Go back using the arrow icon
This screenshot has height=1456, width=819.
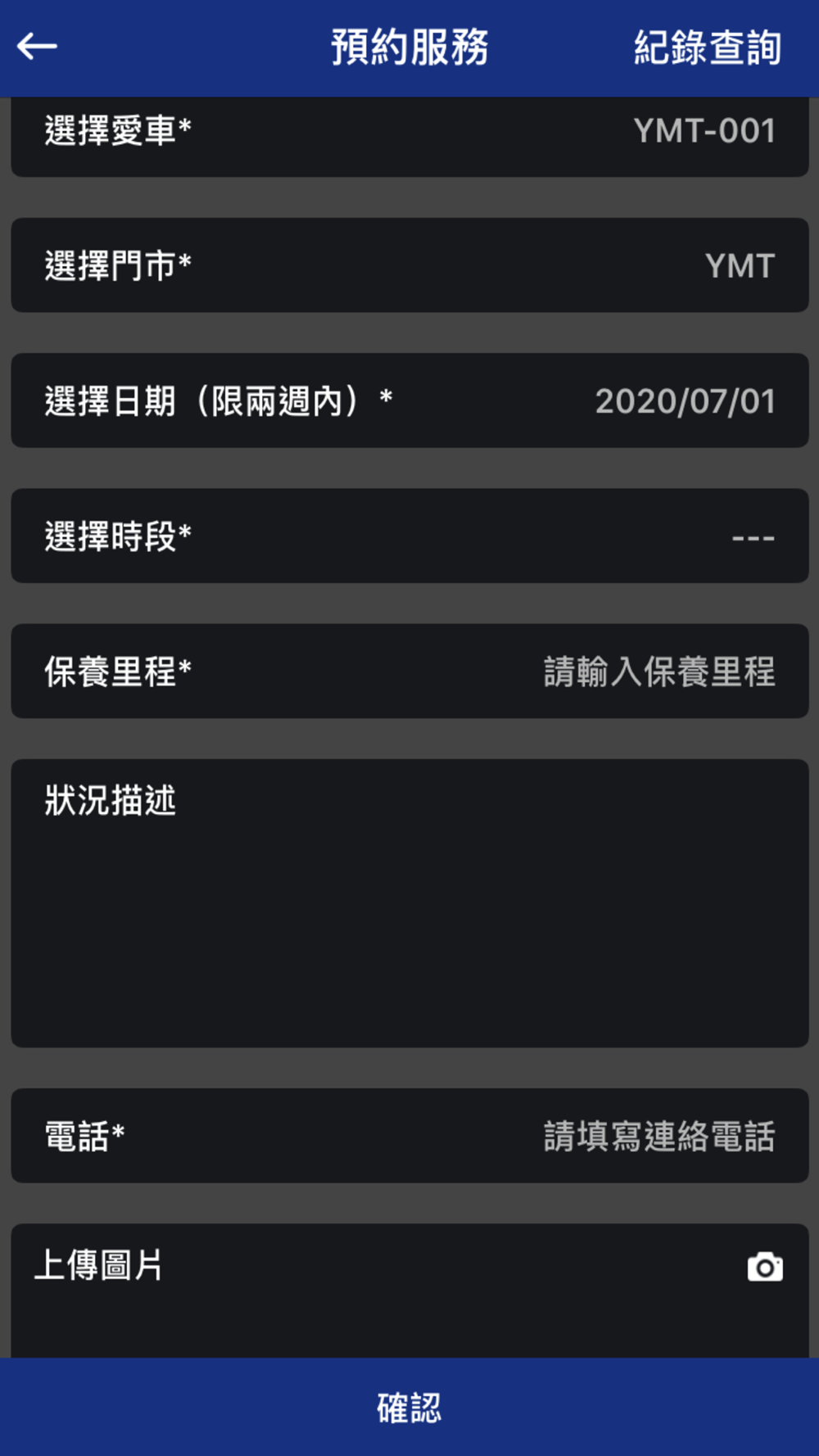click(x=37, y=47)
